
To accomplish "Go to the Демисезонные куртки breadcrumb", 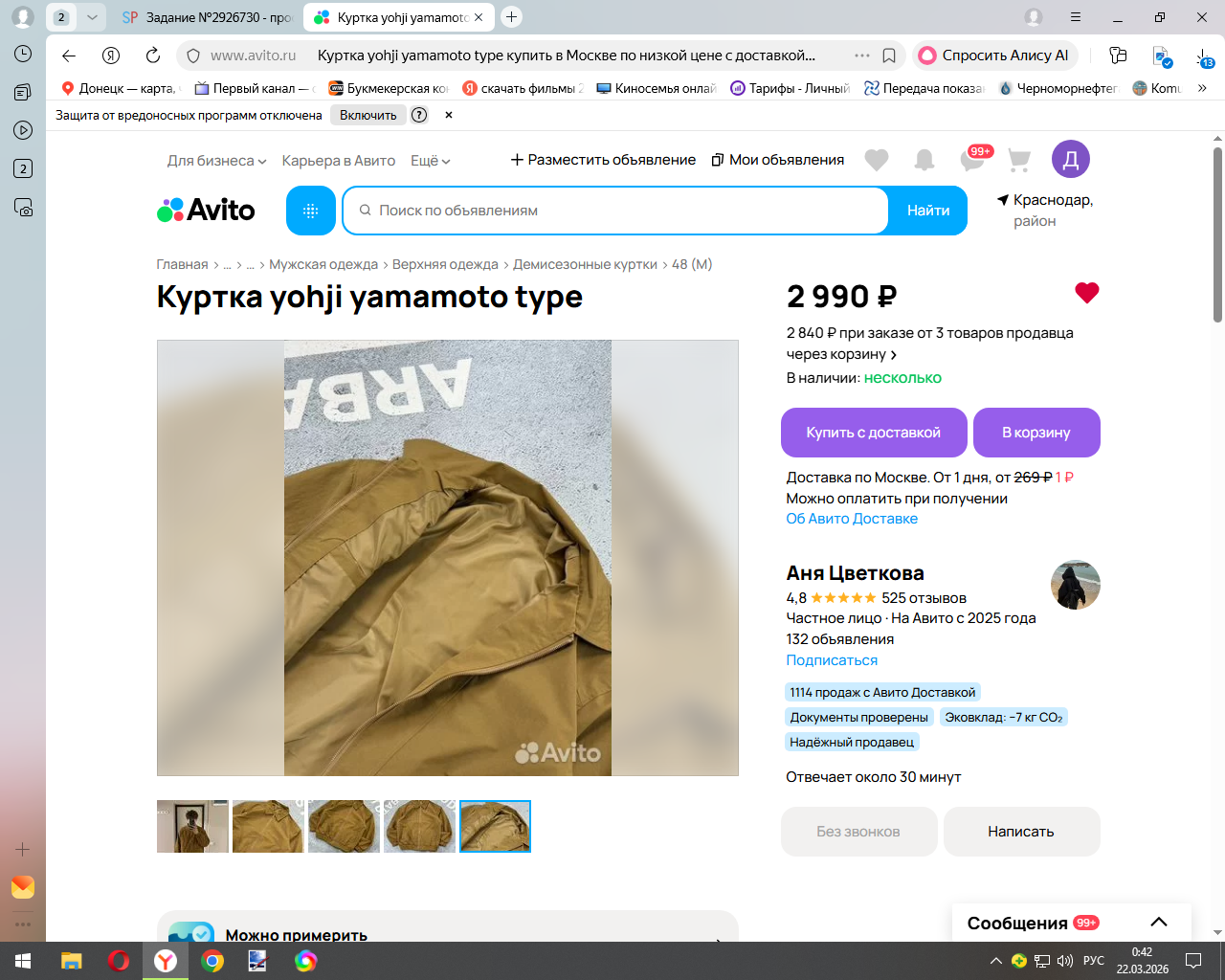I will coord(585,264).
